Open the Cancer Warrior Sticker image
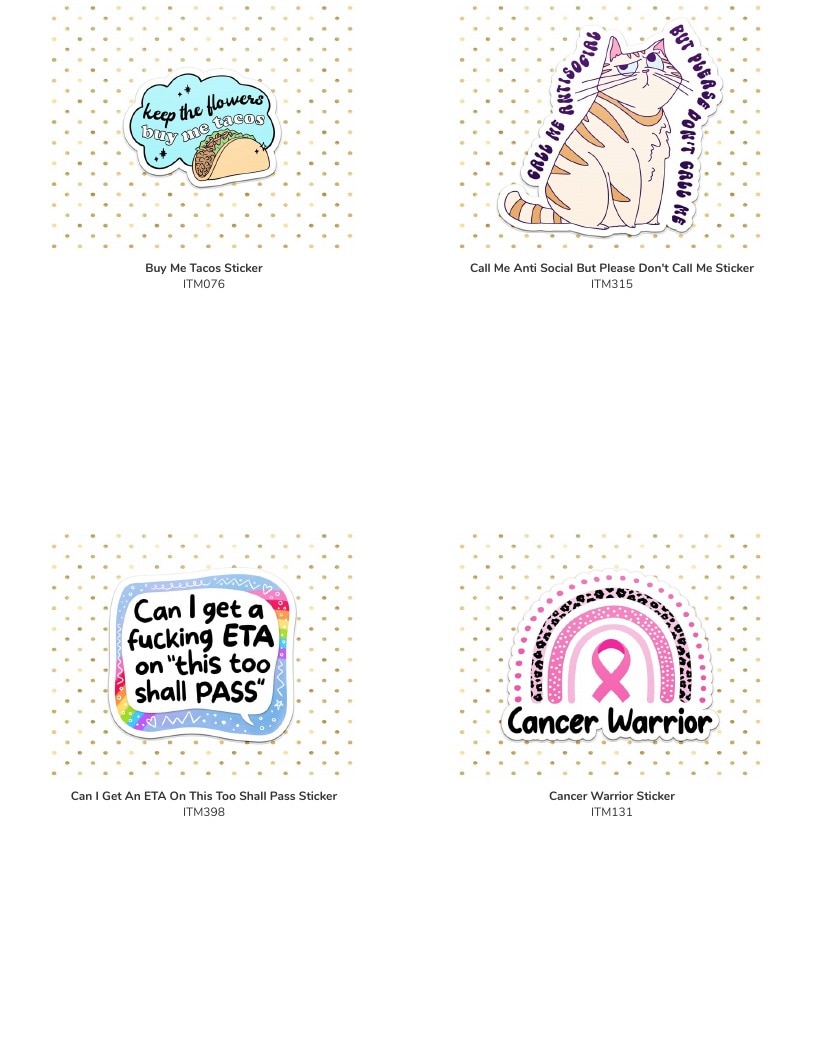This screenshot has width=816, height=1056. pos(611,655)
